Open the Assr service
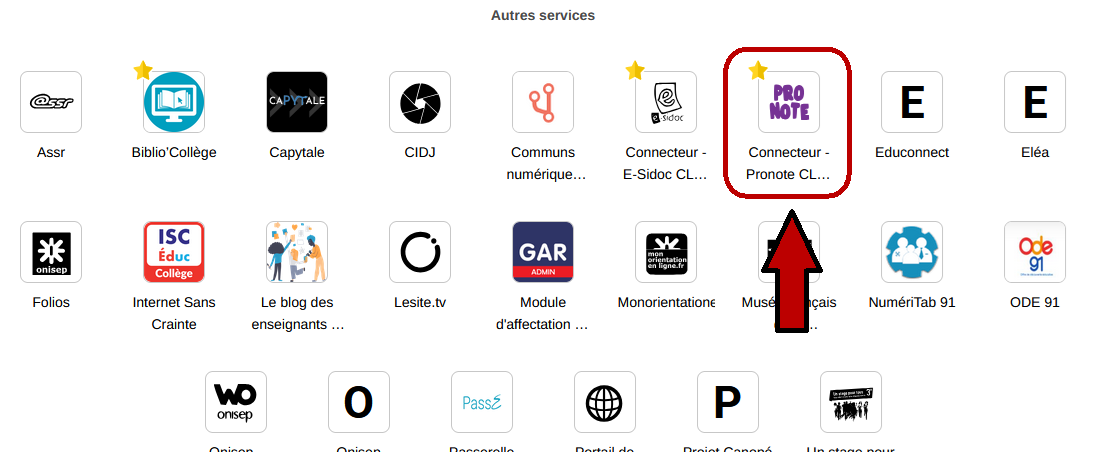1099x452 pixels. 51,102
